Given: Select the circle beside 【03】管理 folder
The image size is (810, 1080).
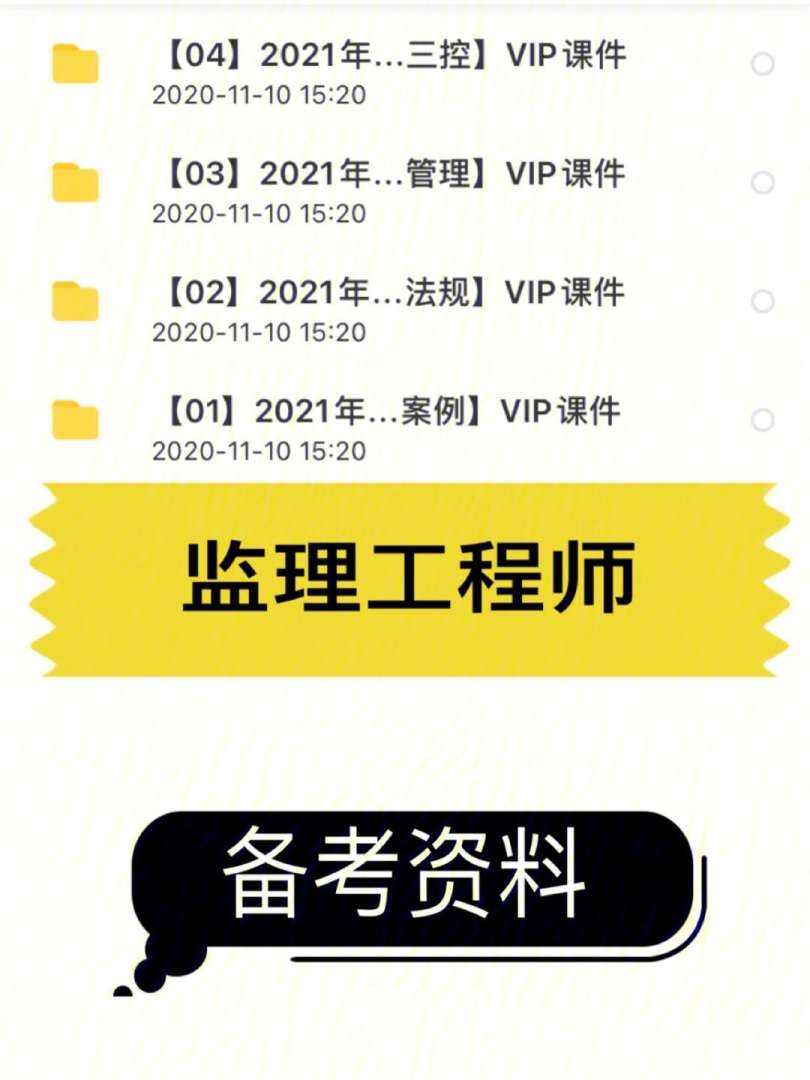Looking at the screenshot, I should tap(763, 180).
